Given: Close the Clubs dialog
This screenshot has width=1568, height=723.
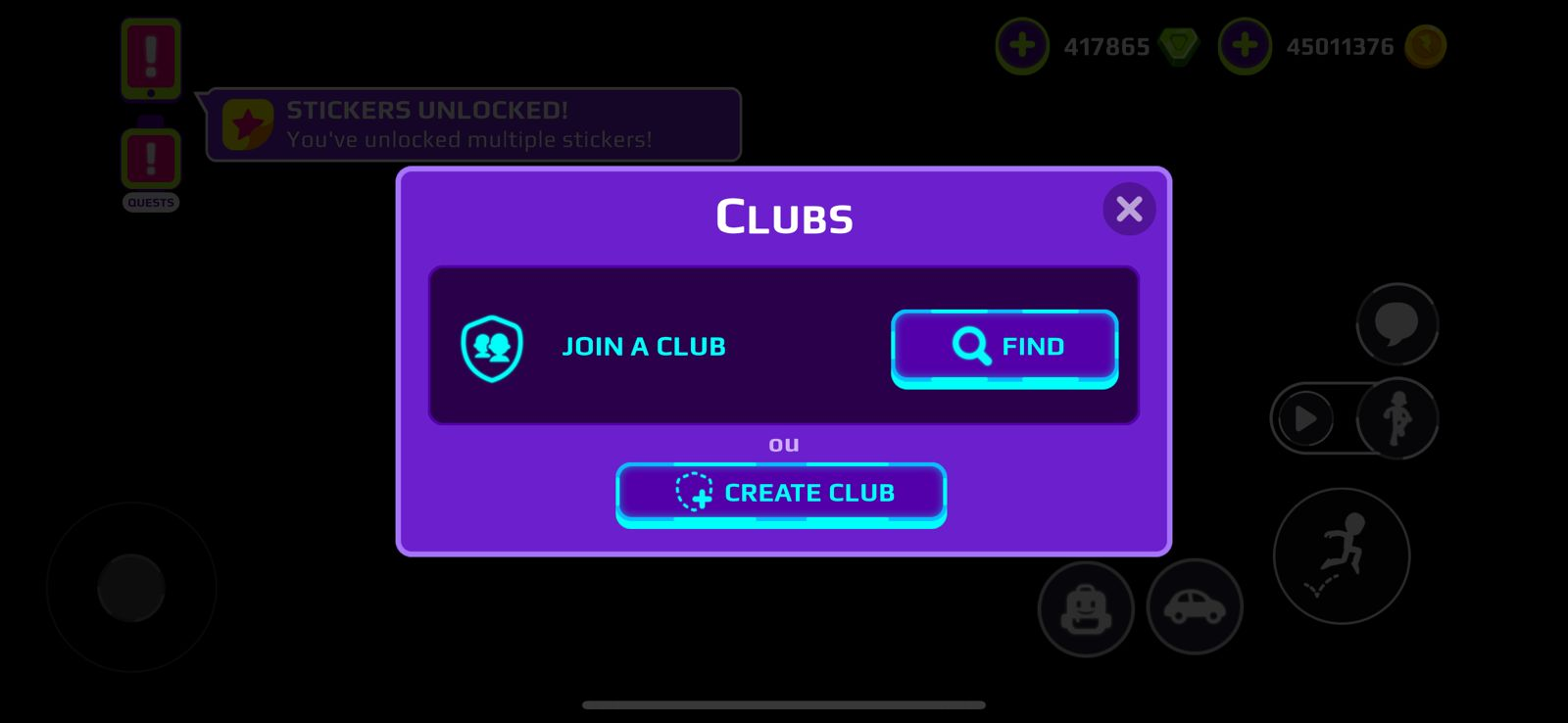Looking at the screenshot, I should click(x=1129, y=209).
